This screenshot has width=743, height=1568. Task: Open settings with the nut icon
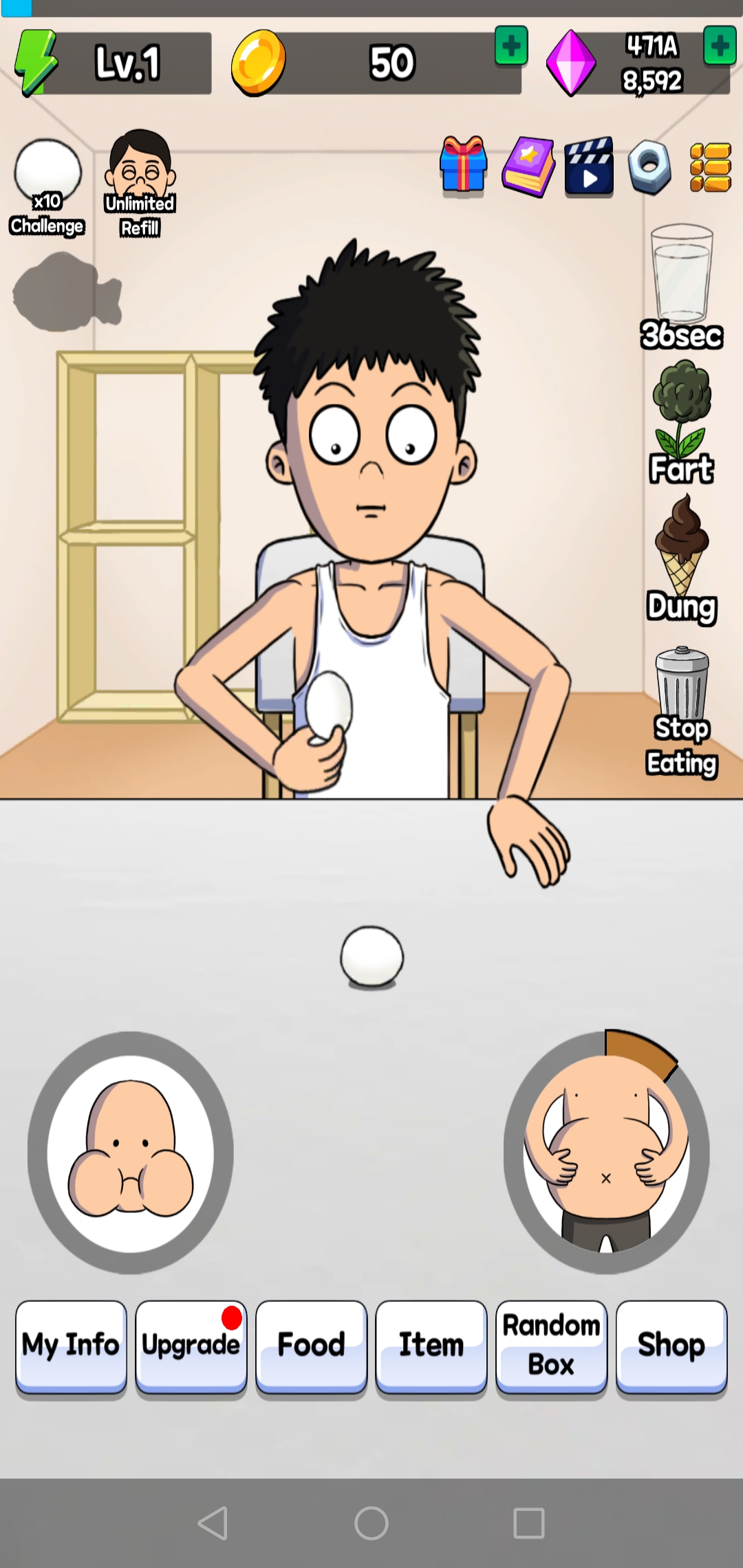coord(649,167)
